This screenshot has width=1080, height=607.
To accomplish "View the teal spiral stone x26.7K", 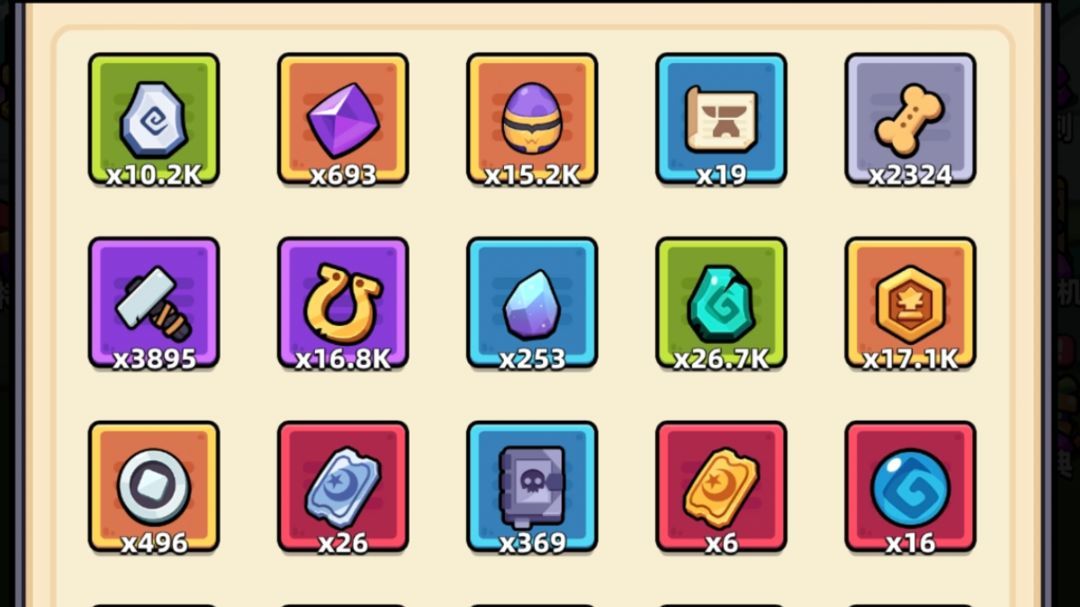I will point(720,303).
